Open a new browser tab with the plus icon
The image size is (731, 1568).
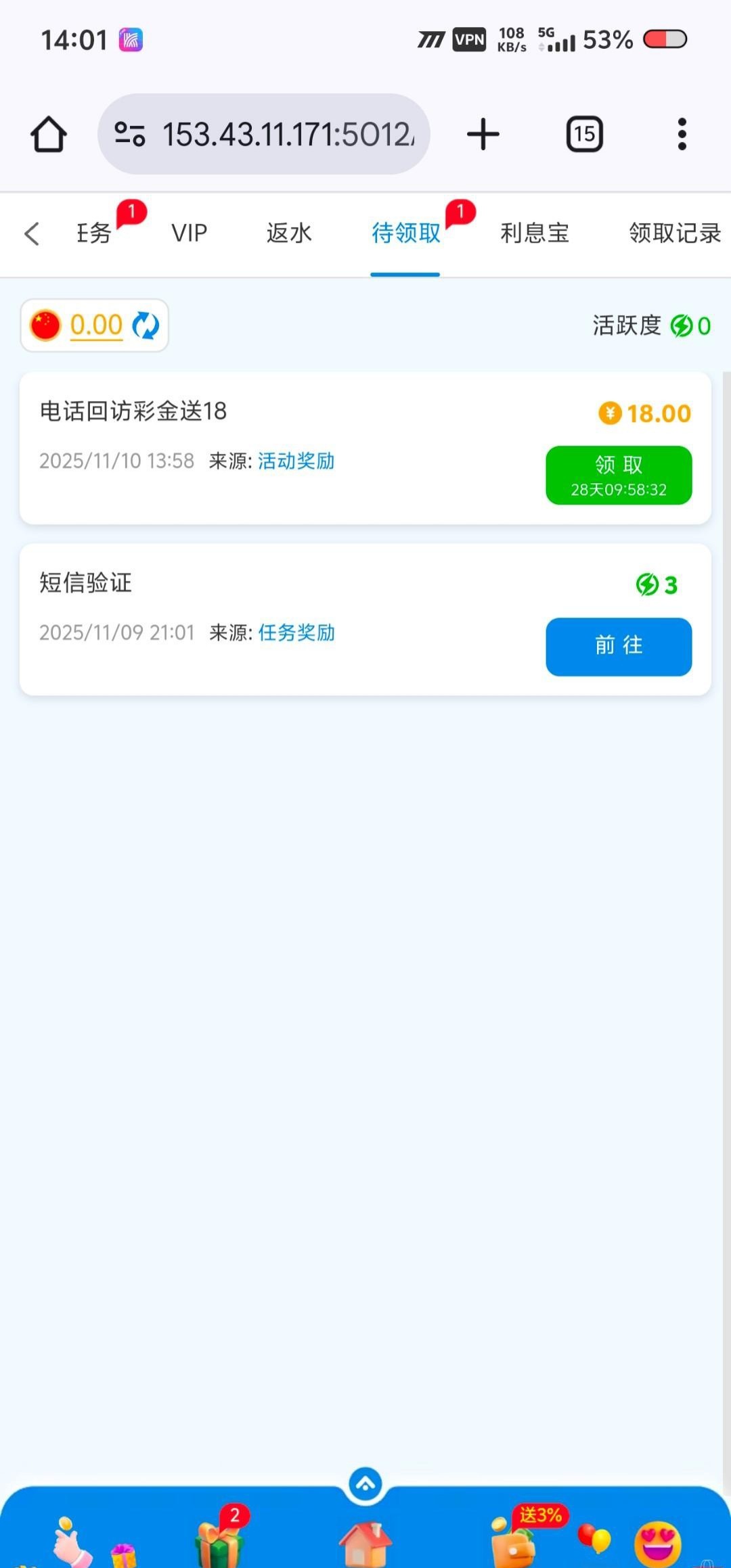click(x=483, y=133)
